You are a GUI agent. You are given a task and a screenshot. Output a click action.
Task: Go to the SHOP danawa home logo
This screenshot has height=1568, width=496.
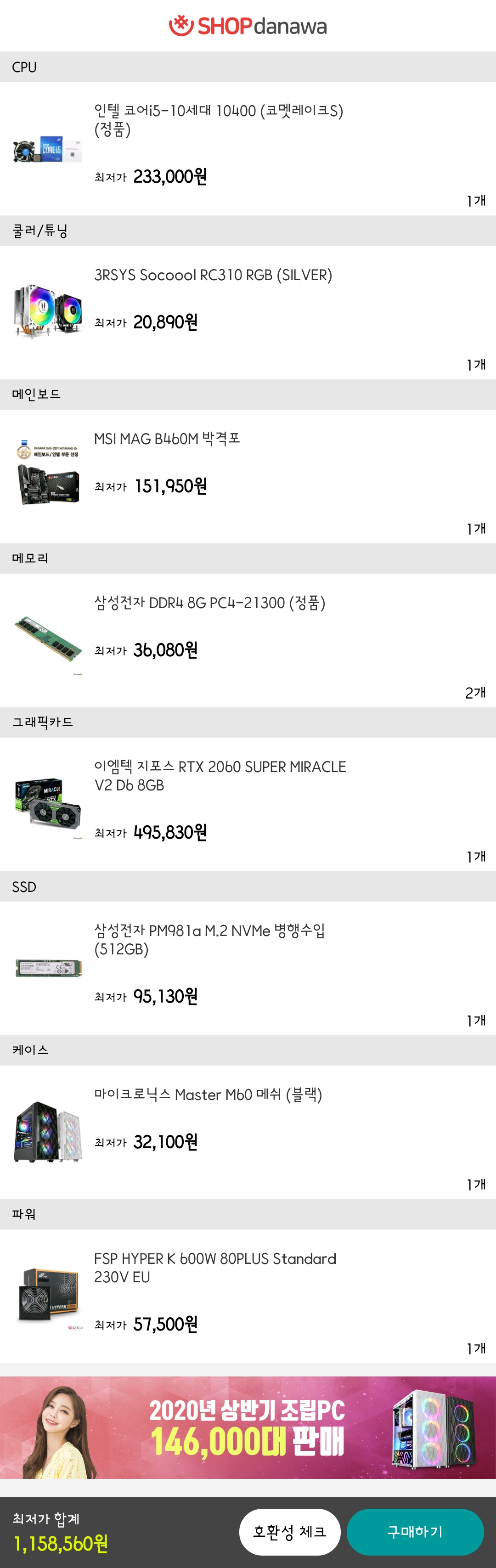coord(248,26)
